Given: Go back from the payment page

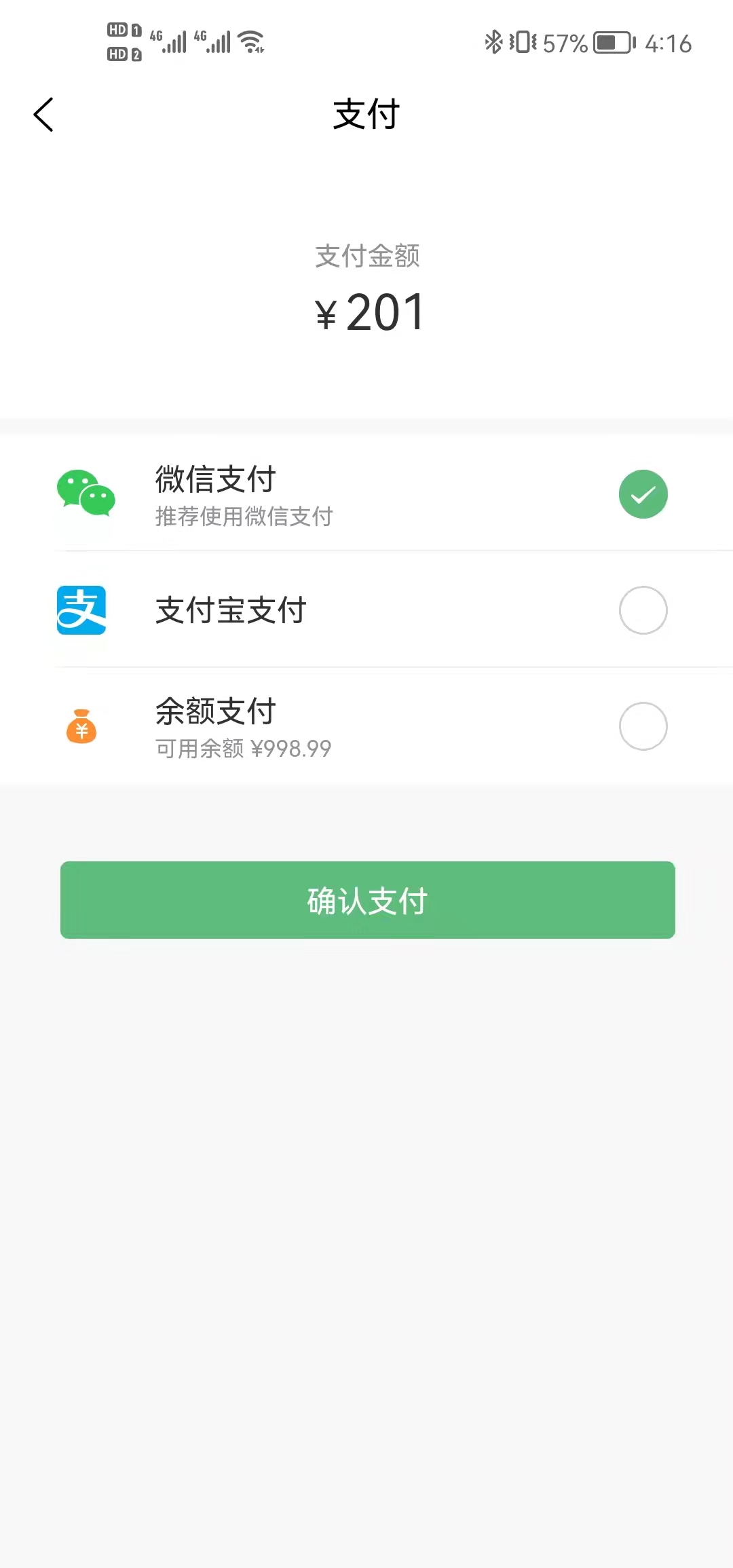Looking at the screenshot, I should point(43,114).
